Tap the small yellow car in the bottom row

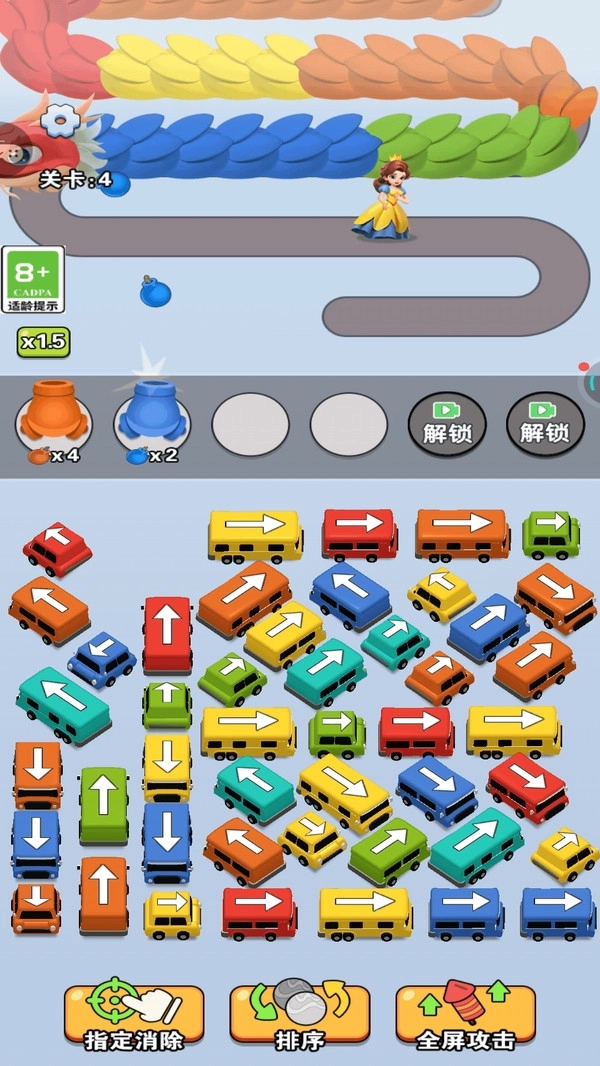coord(172,912)
